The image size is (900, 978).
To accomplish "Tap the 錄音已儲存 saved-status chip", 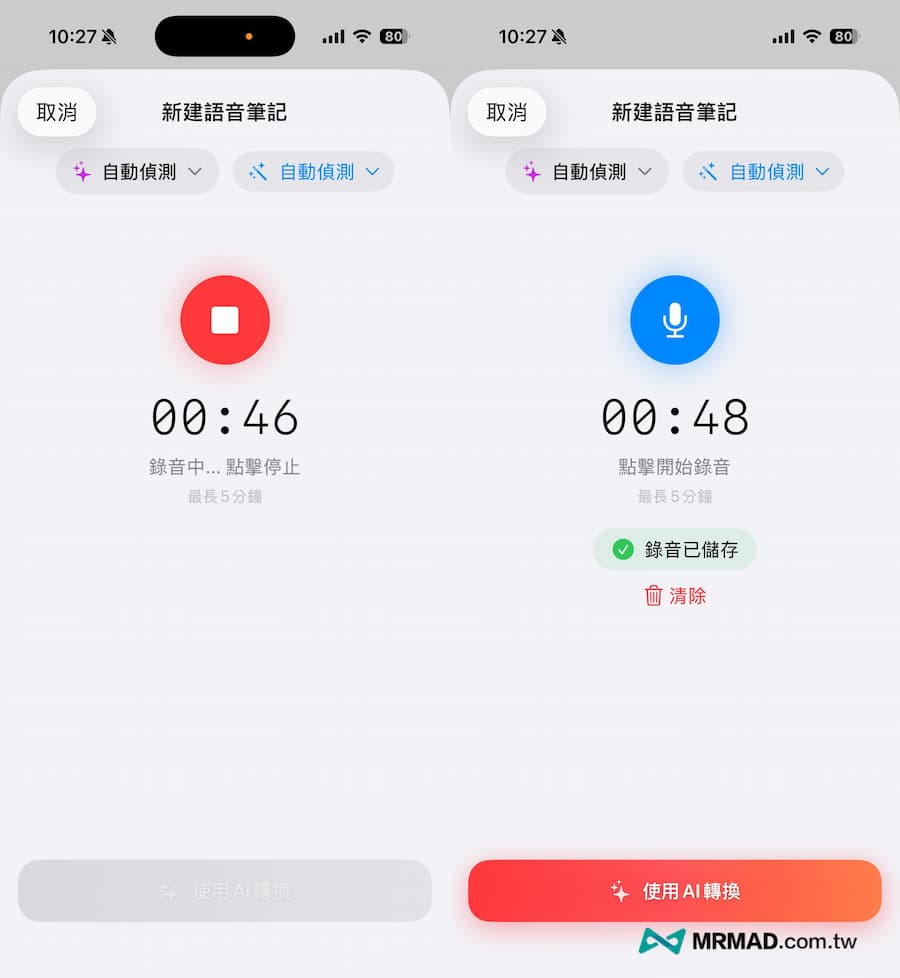I will pos(674,549).
